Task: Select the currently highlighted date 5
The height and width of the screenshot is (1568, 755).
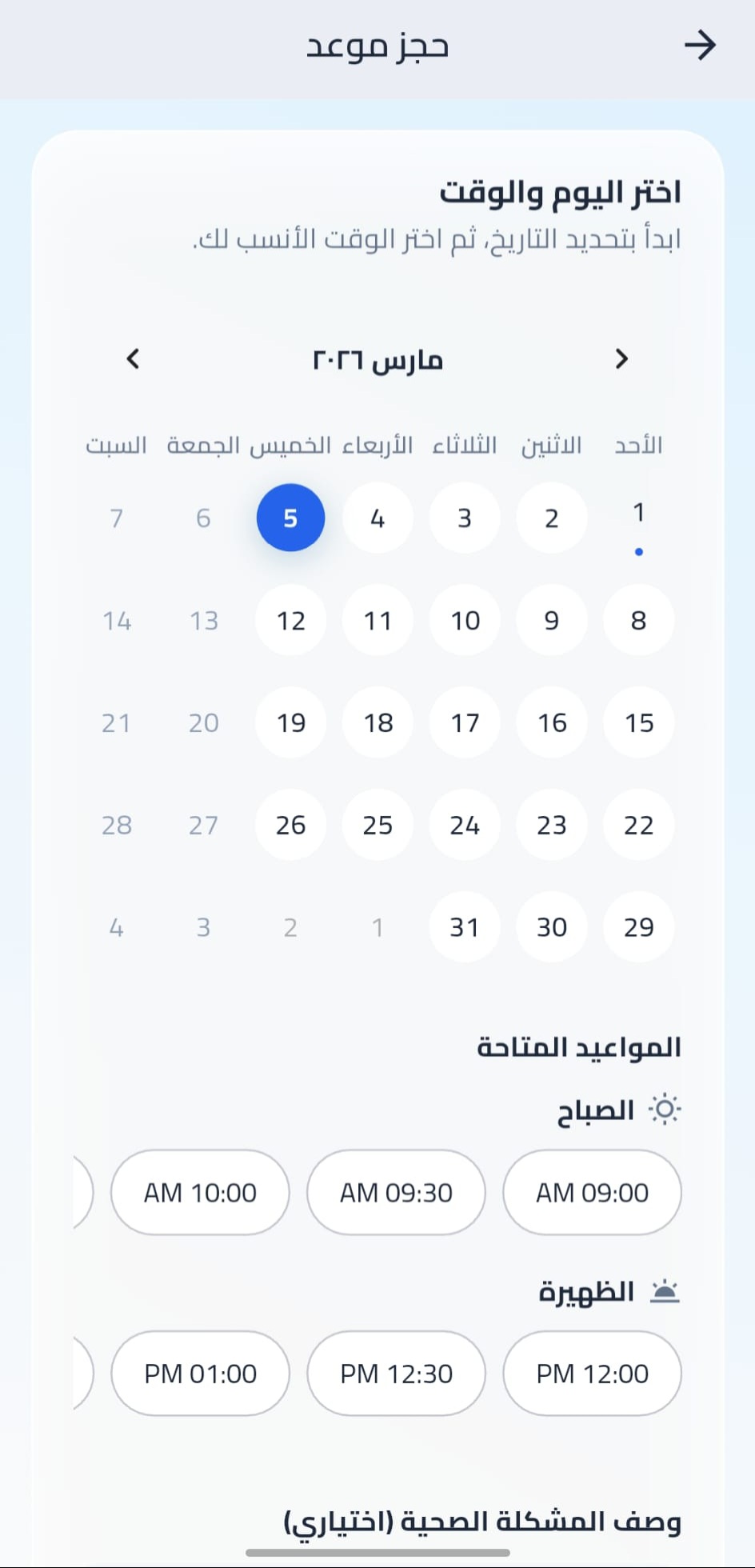Action: [290, 518]
